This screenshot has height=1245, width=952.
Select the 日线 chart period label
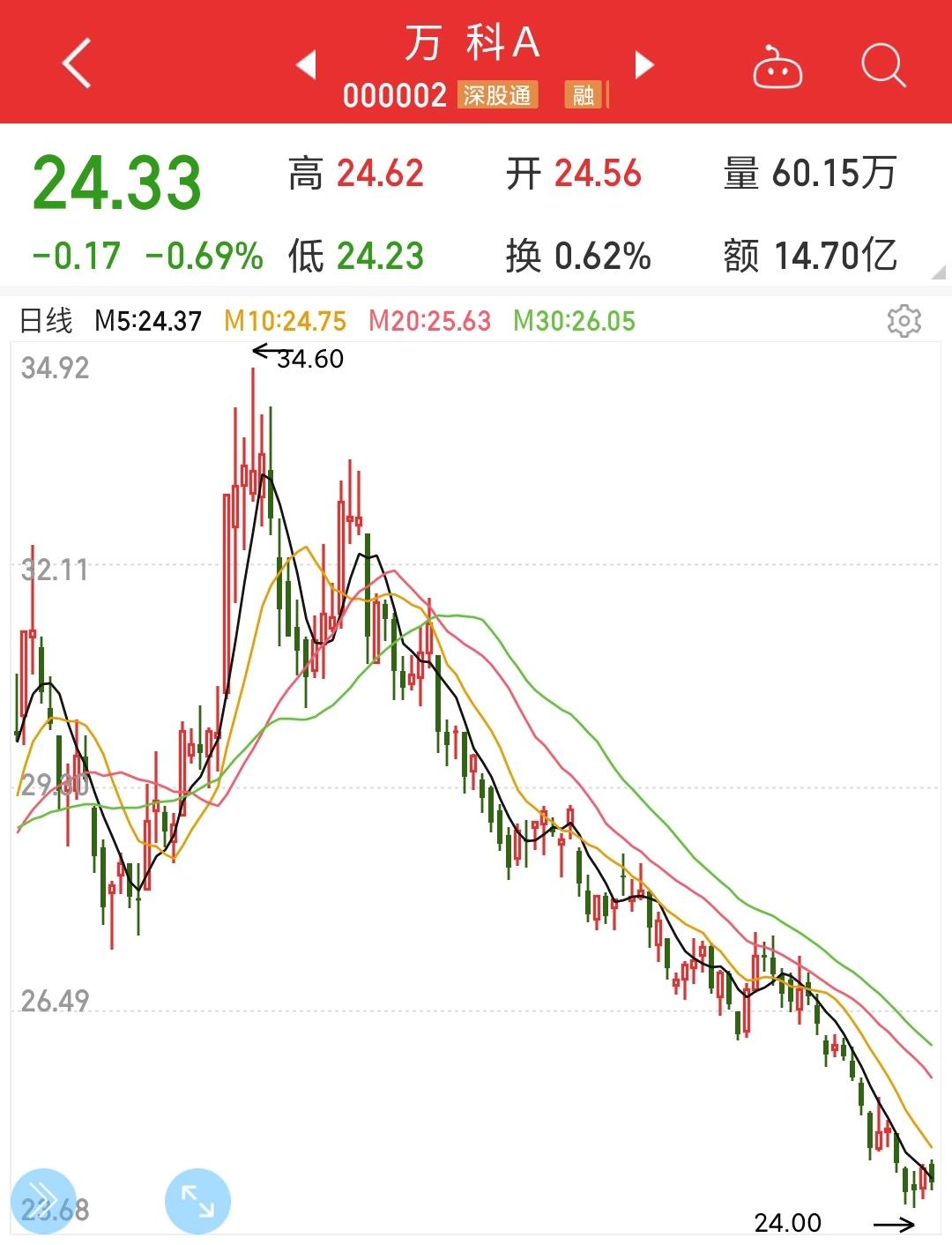pos(46,321)
